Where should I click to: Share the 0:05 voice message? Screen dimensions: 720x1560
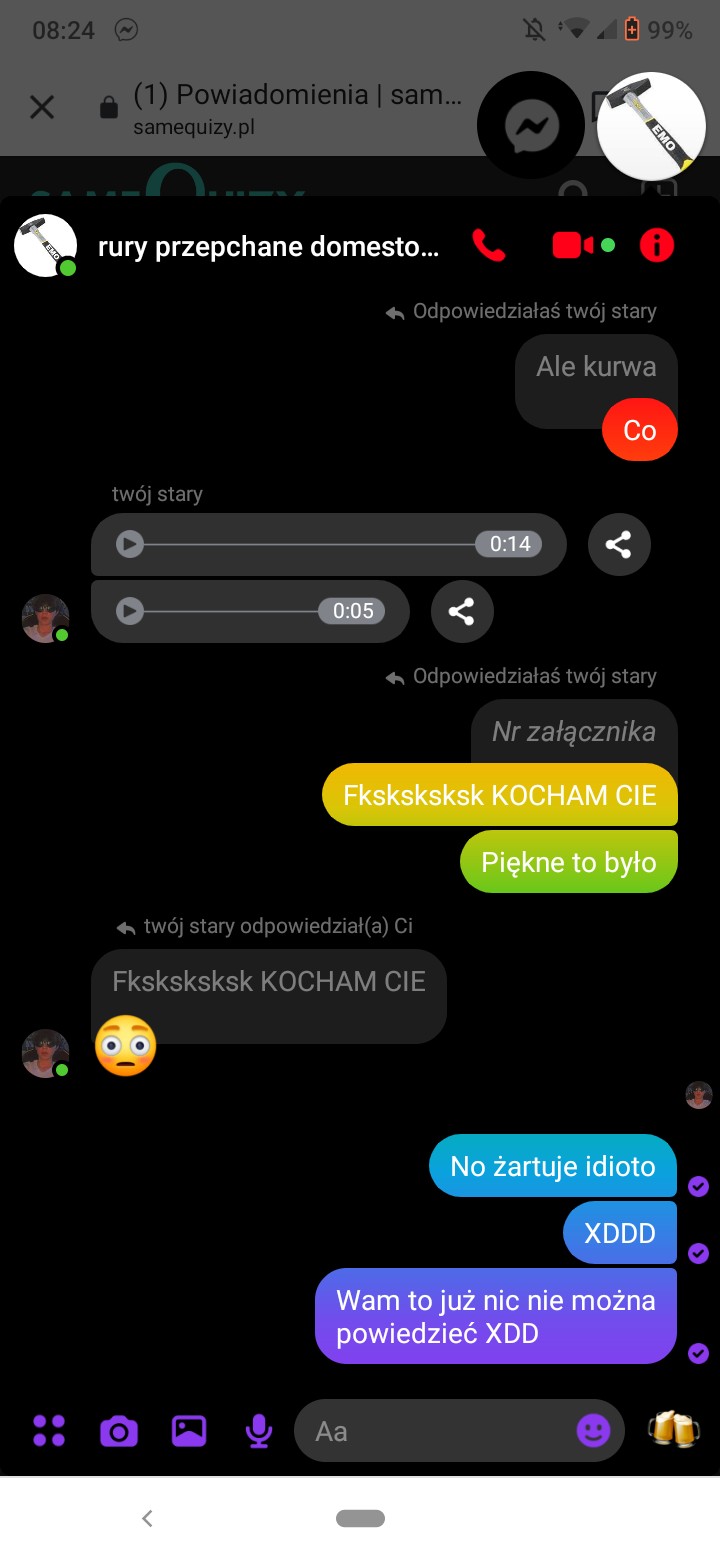click(461, 611)
